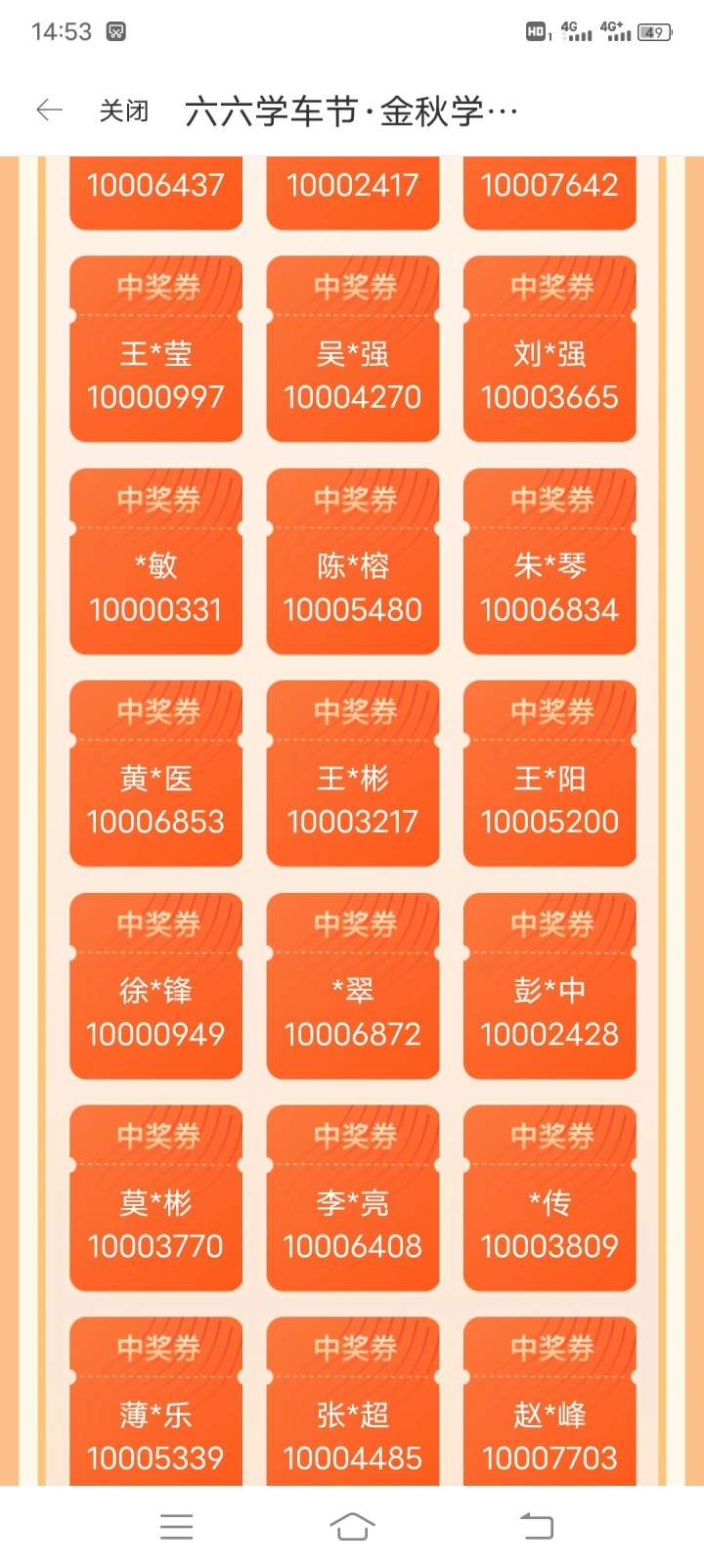This screenshot has width=704, height=1568.
Task: Go back using the top-left arrow
Action: pos(49,111)
